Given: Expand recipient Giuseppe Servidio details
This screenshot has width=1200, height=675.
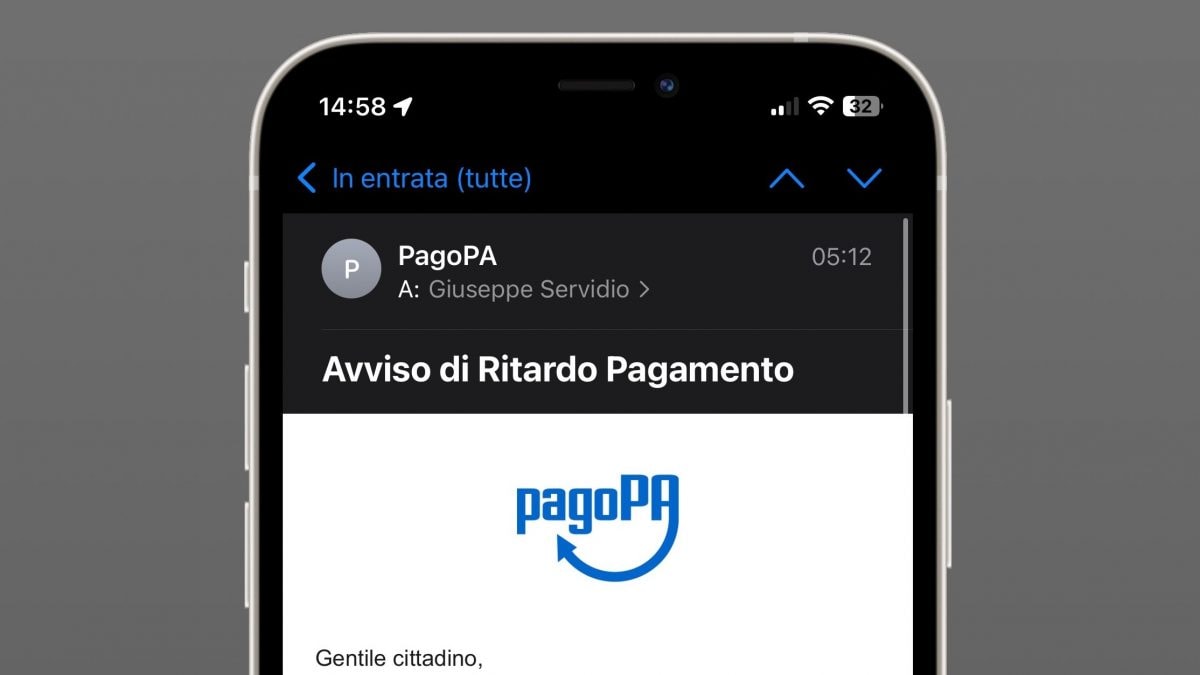Looking at the screenshot, I should click(538, 290).
